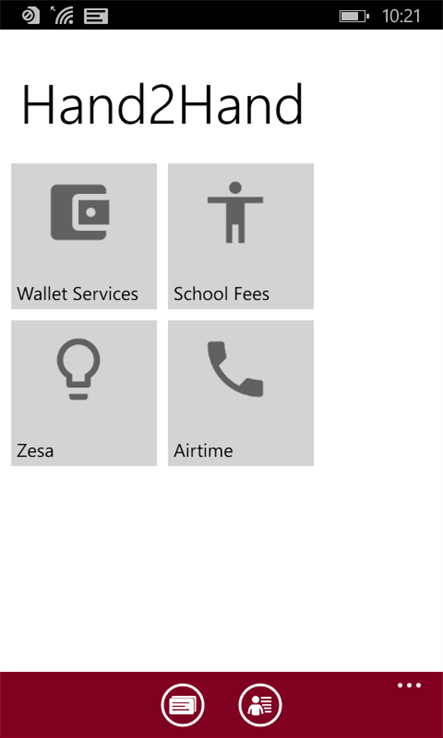Open the Airtime tile
Viewport: 443px width, 738px height.
[x=241, y=393]
